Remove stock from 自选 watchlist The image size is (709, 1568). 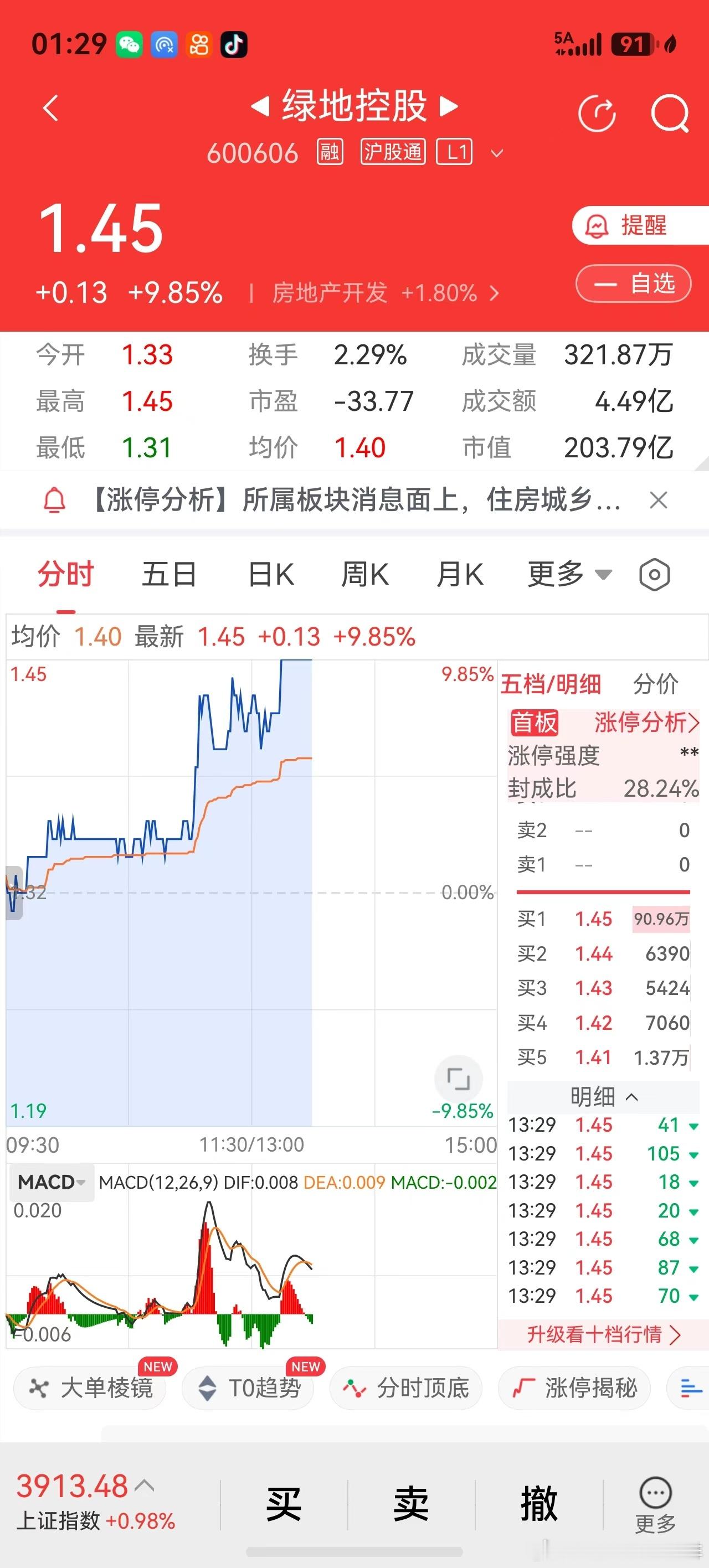click(x=634, y=283)
